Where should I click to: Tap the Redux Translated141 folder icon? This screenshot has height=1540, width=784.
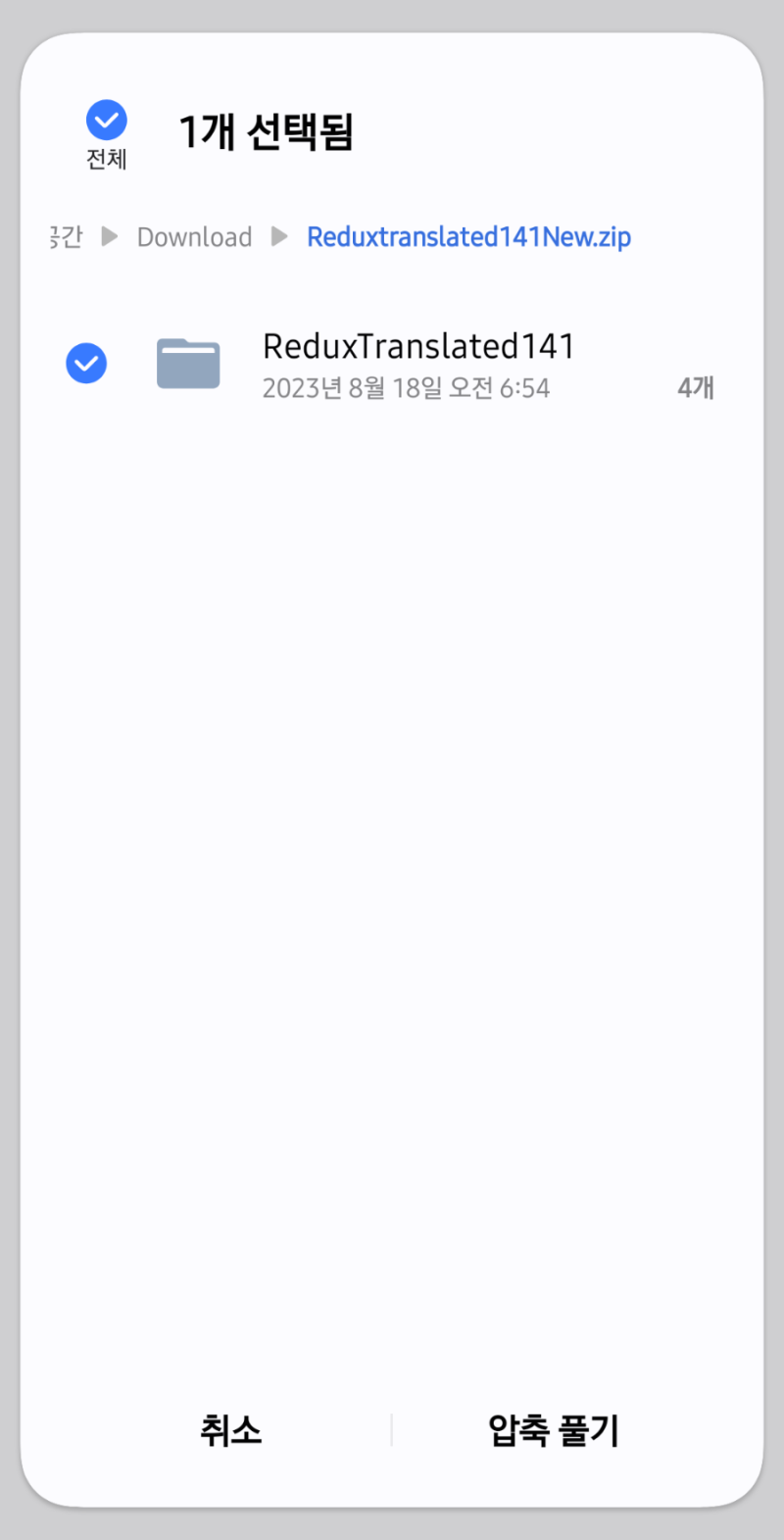coord(188,363)
